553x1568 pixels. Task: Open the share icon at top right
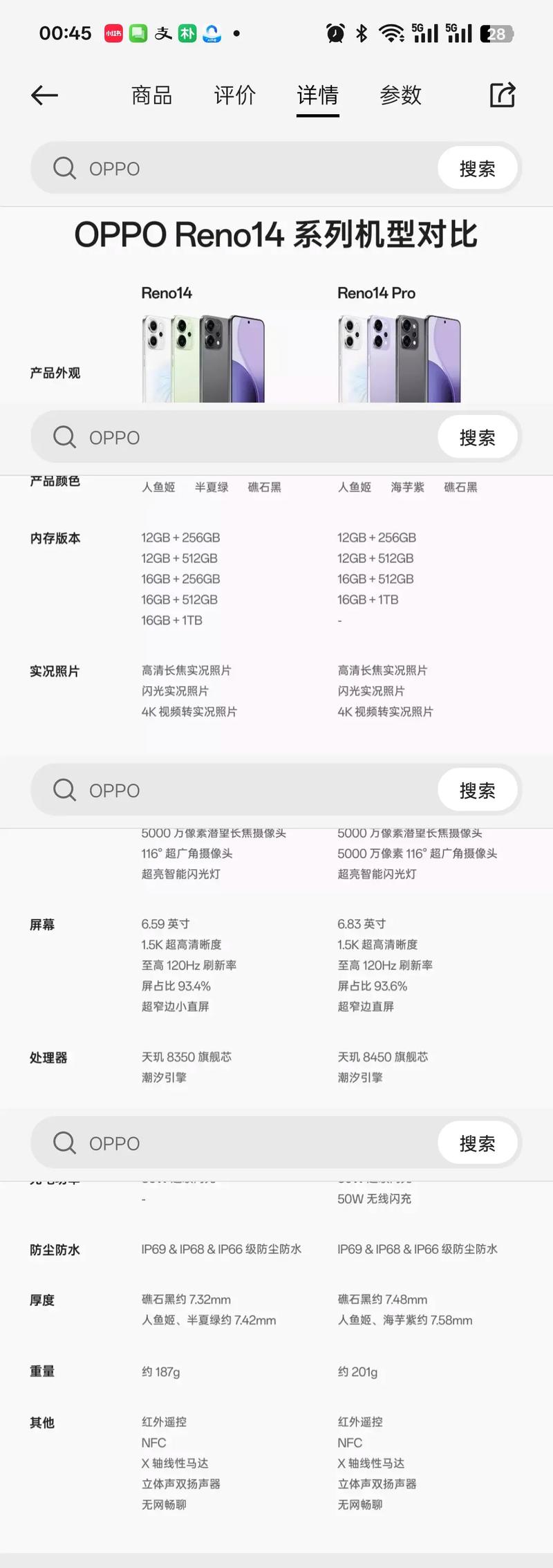pos(503,95)
